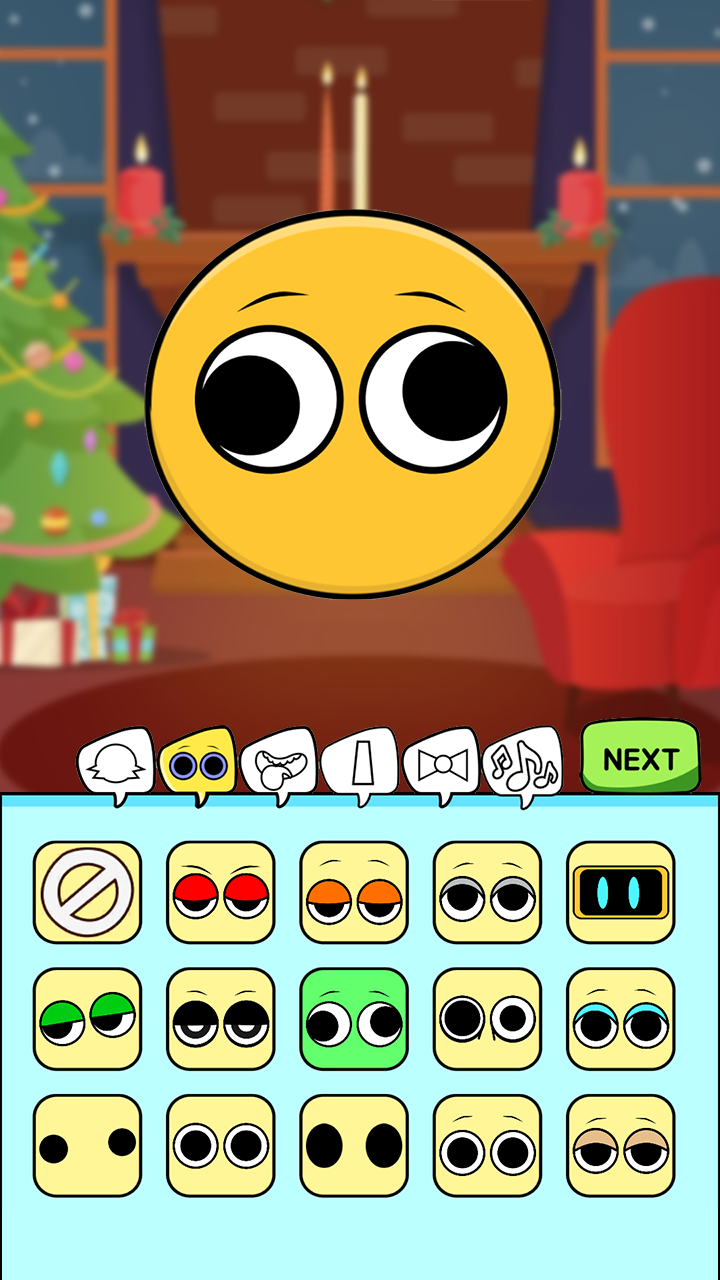
Task: Select the no-eyes (none) option
Action: pos(87,892)
